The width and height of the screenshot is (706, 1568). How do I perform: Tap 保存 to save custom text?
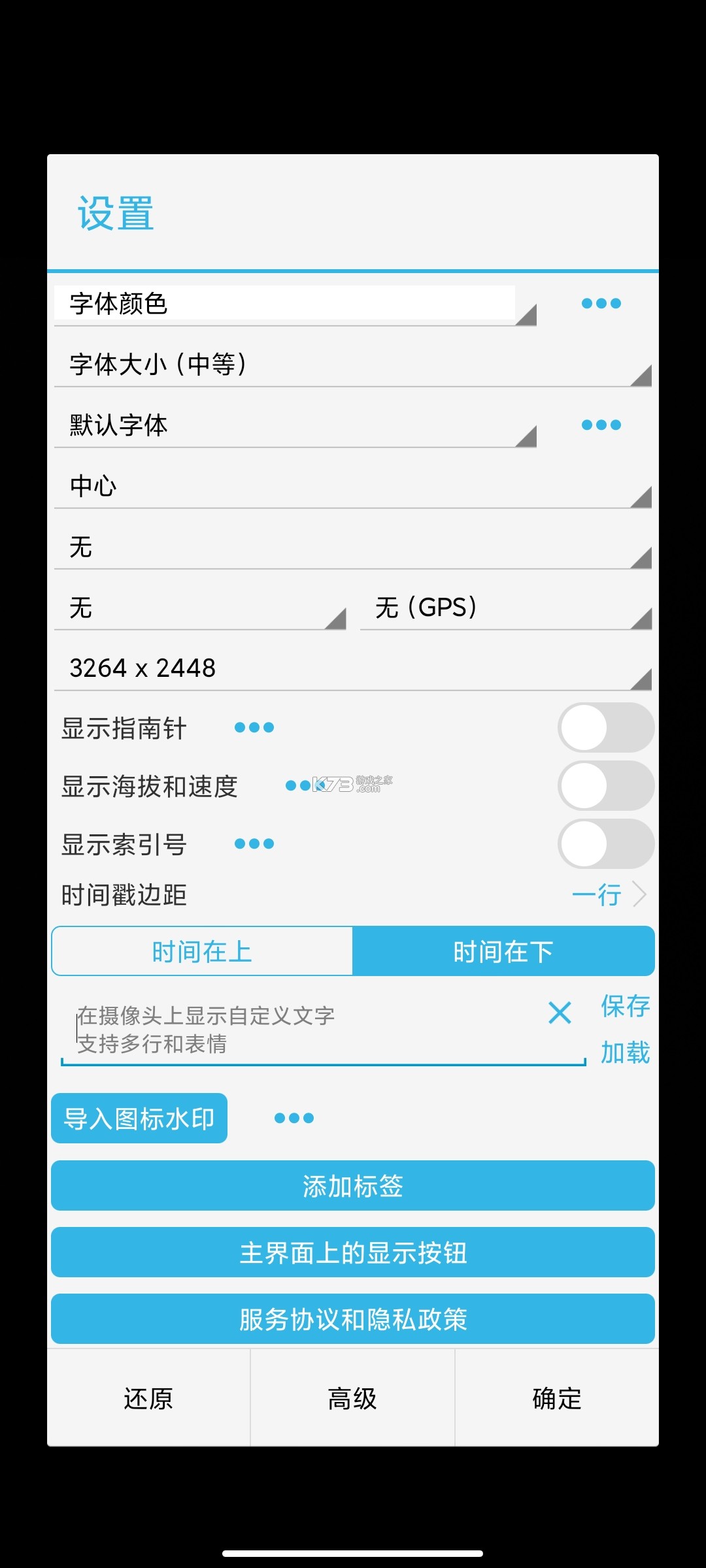pyautogui.click(x=625, y=1006)
